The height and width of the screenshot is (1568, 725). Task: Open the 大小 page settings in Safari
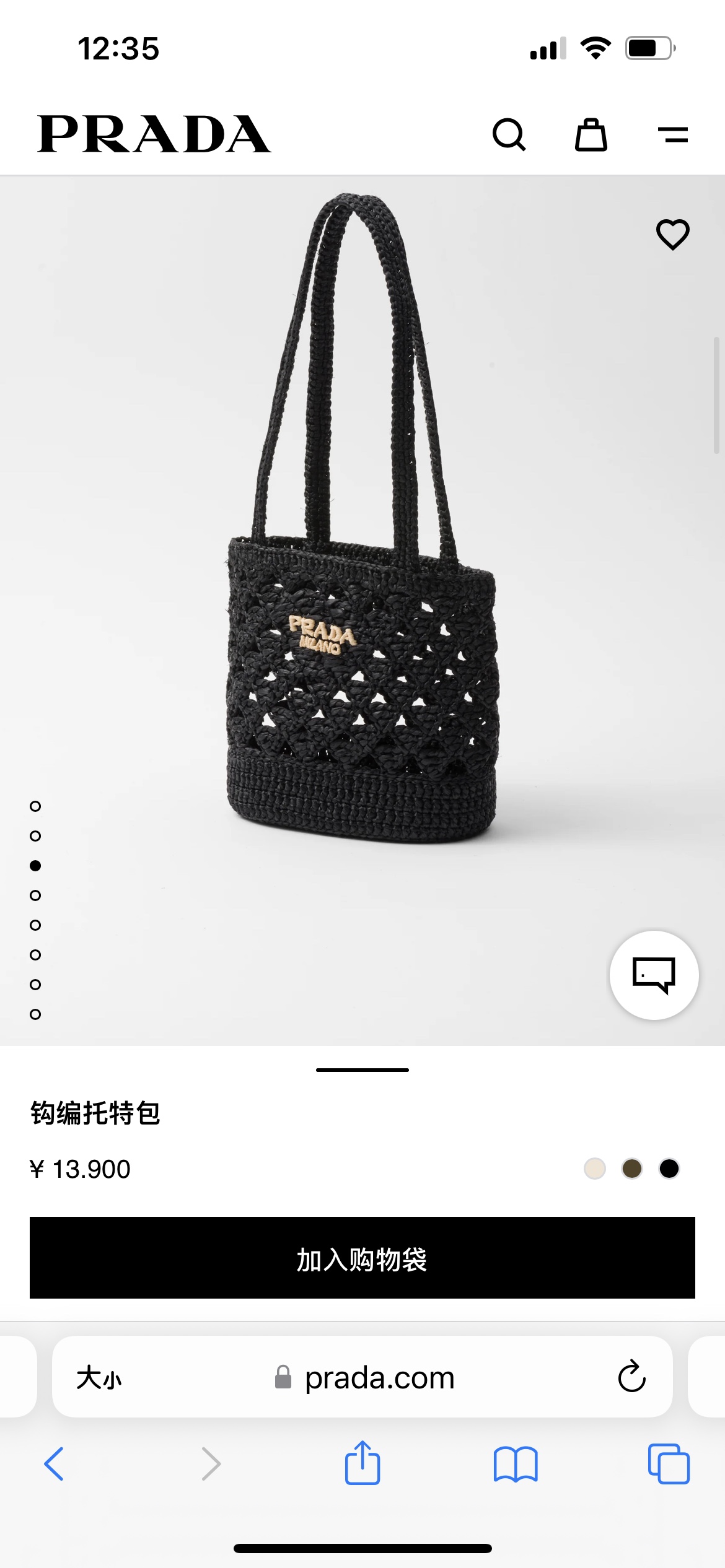[x=99, y=1378]
